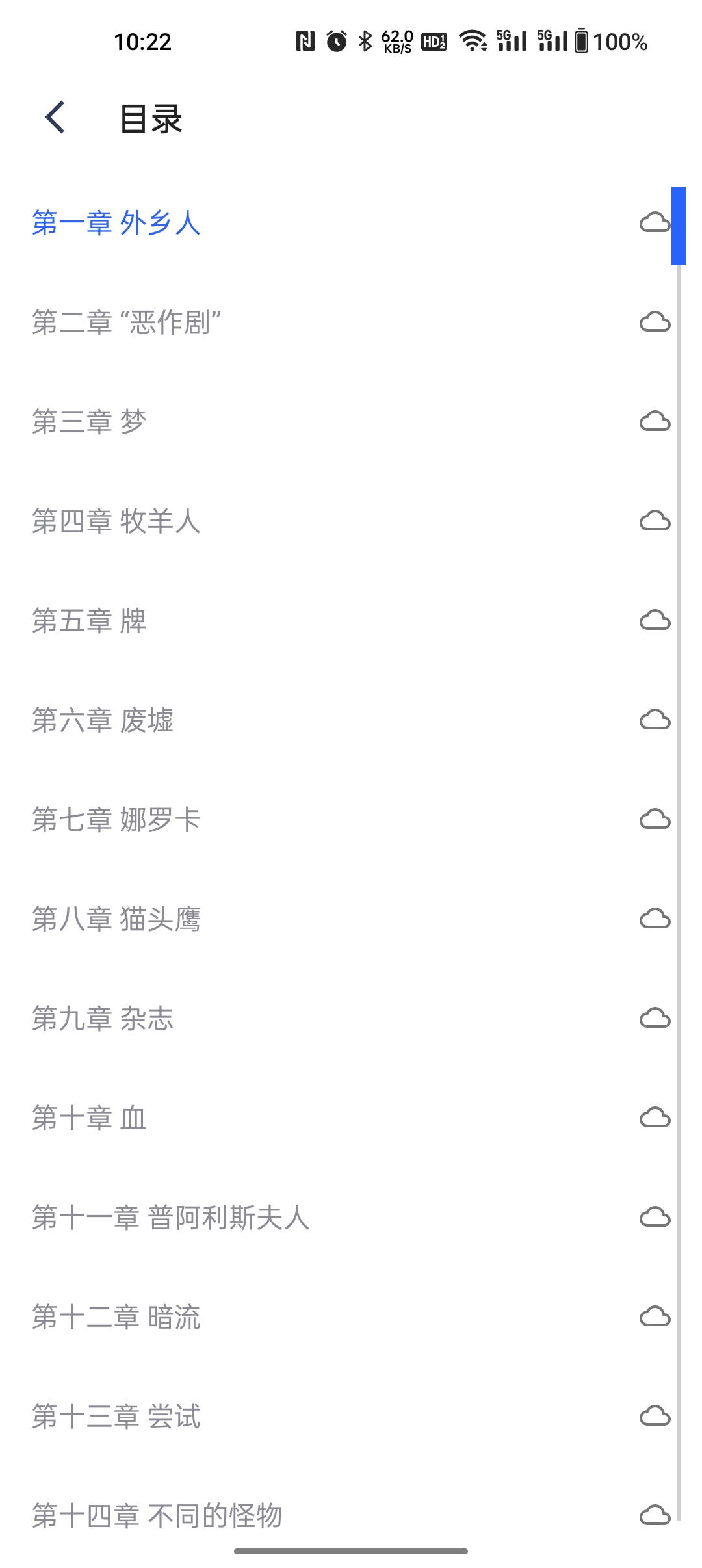This screenshot has height=1568, width=702.
Task: Tap the back arrow to exit 目录
Action: 55,118
